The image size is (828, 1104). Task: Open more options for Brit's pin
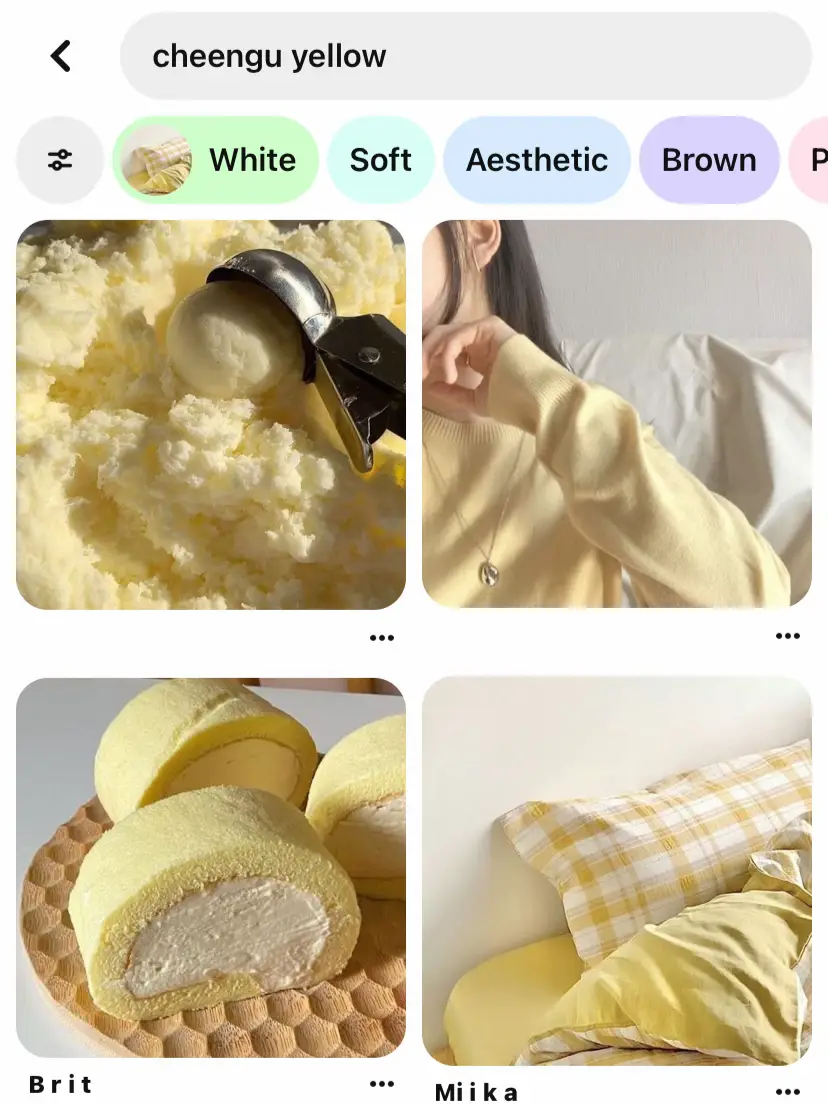click(x=382, y=1084)
